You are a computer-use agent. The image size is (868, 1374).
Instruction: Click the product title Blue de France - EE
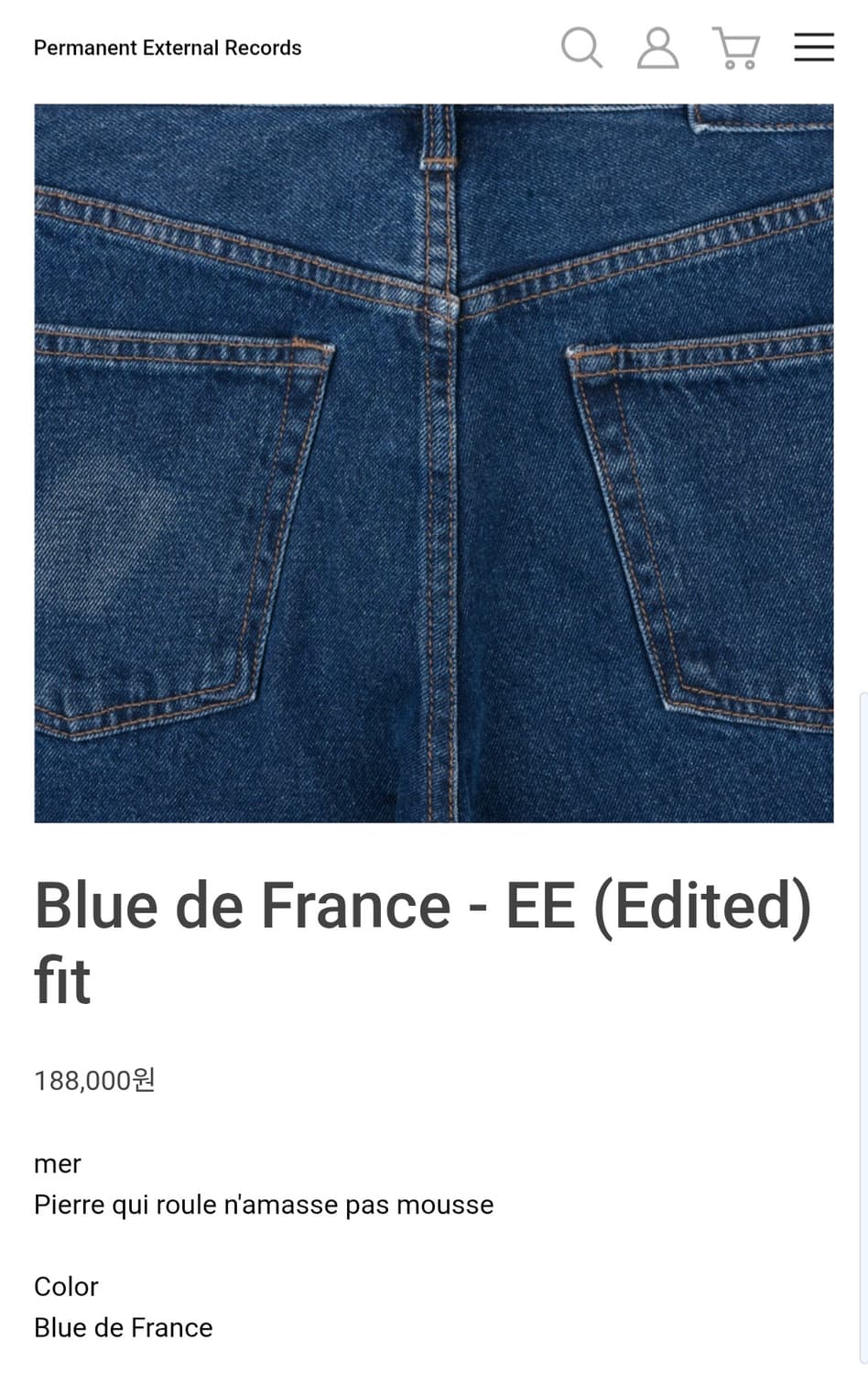tap(425, 905)
